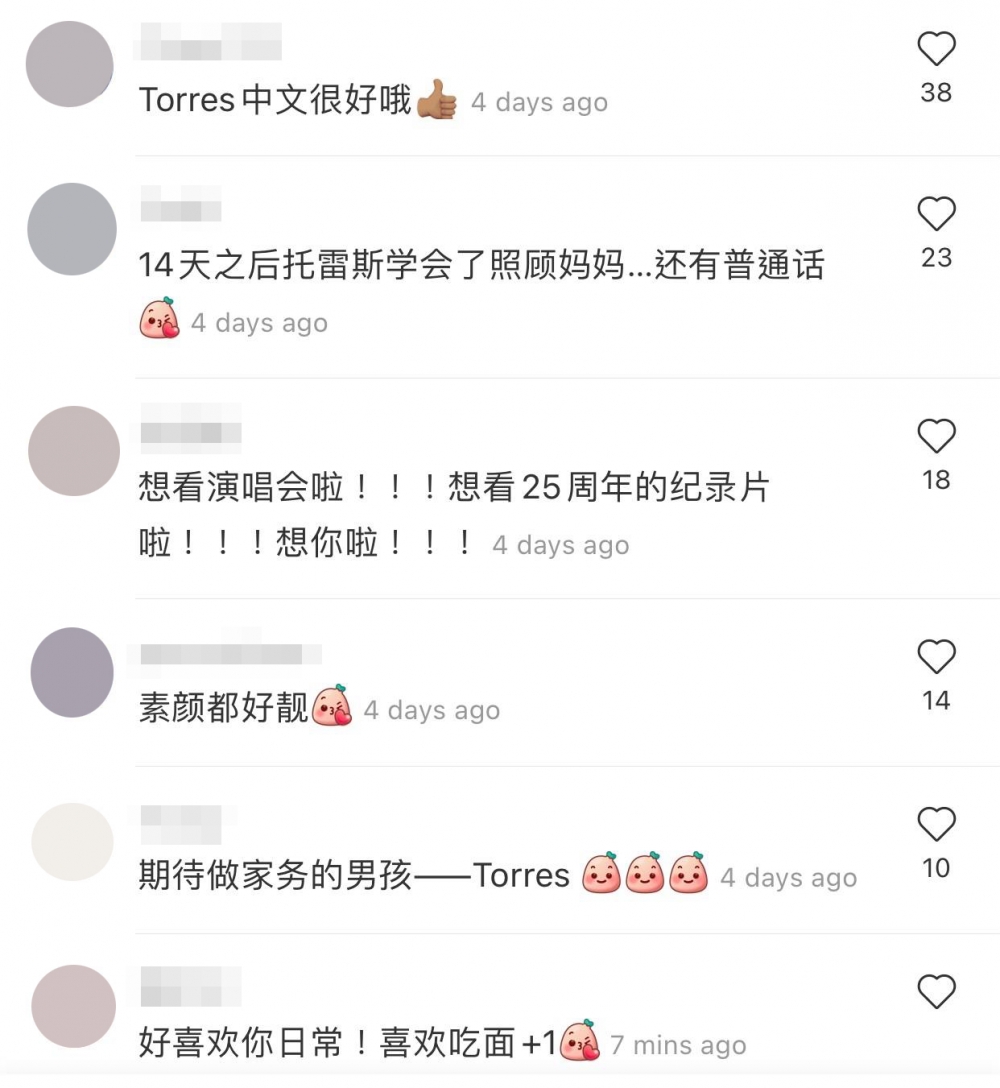Toggle like on the 25周年纪录片 comment
The image size is (1000, 1088).
tap(936, 435)
